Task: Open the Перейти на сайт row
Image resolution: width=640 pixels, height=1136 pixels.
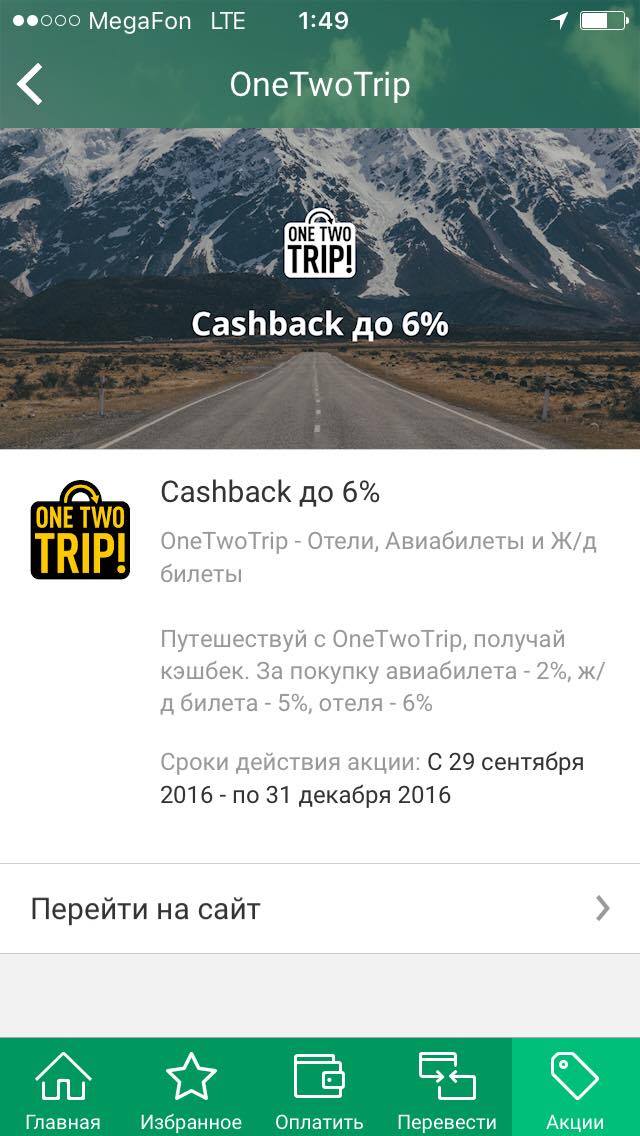Action: click(x=320, y=909)
